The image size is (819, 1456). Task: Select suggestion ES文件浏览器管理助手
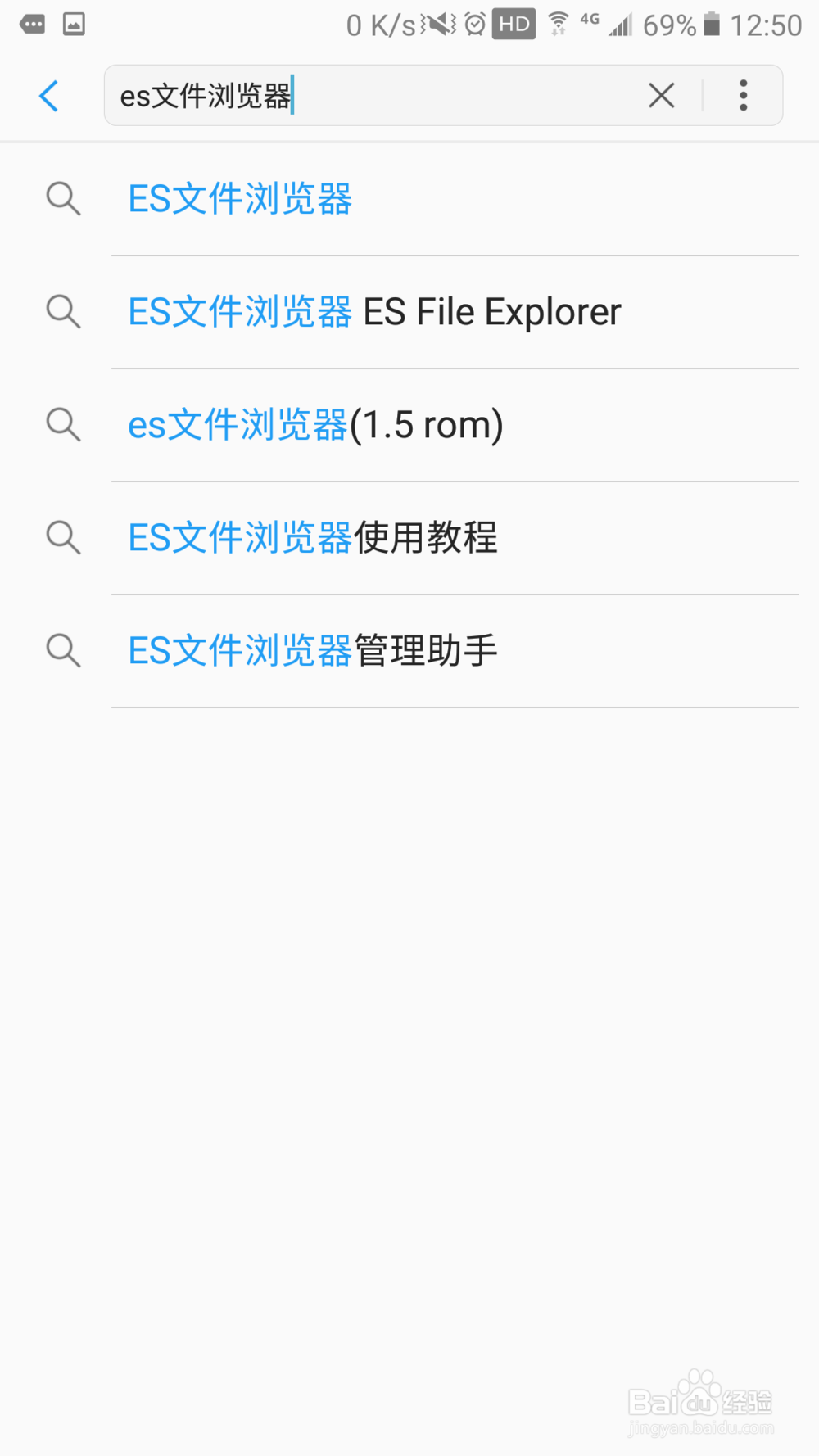point(409,651)
